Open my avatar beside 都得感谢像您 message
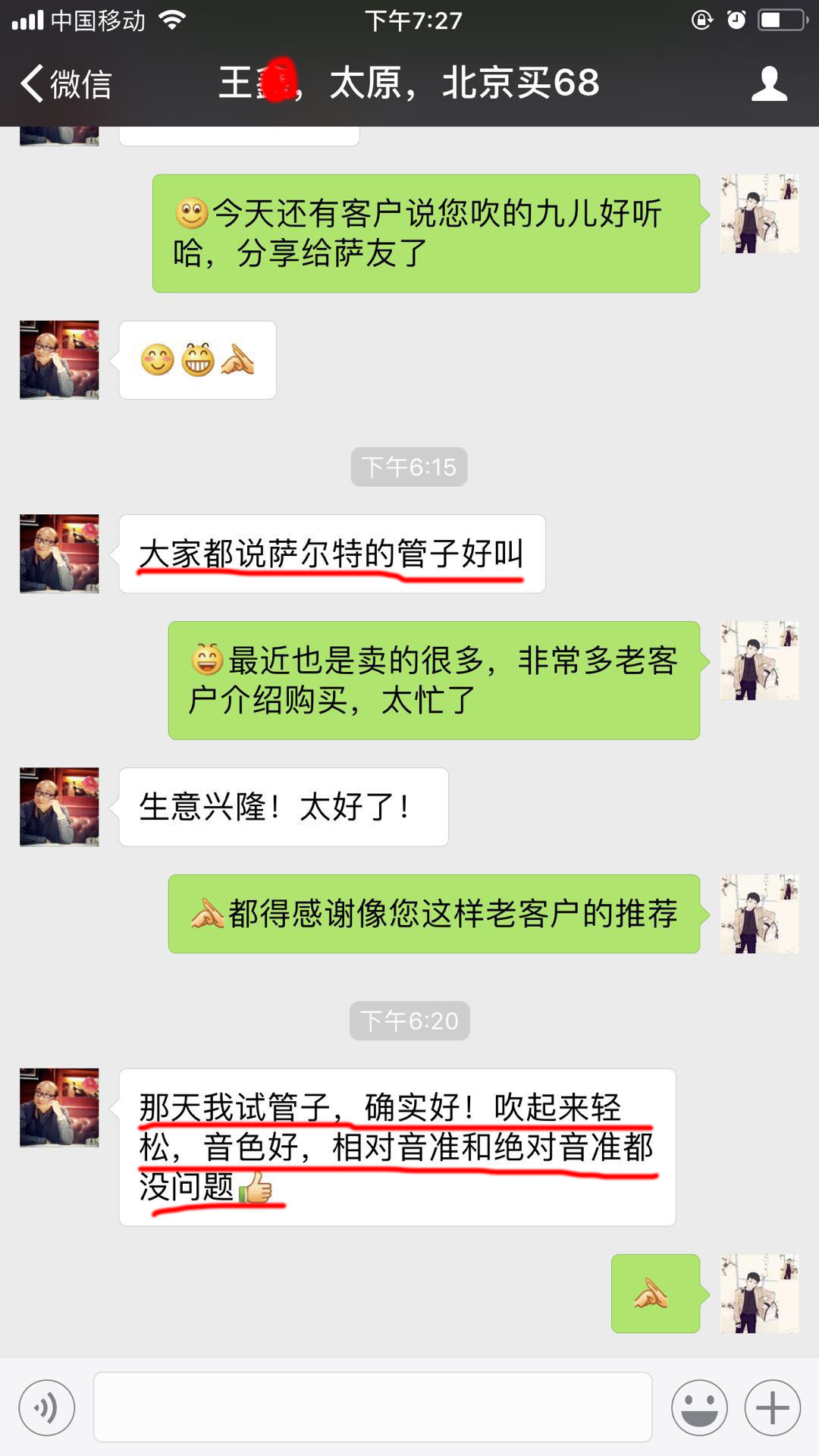The width and height of the screenshot is (819, 1456). (x=759, y=914)
